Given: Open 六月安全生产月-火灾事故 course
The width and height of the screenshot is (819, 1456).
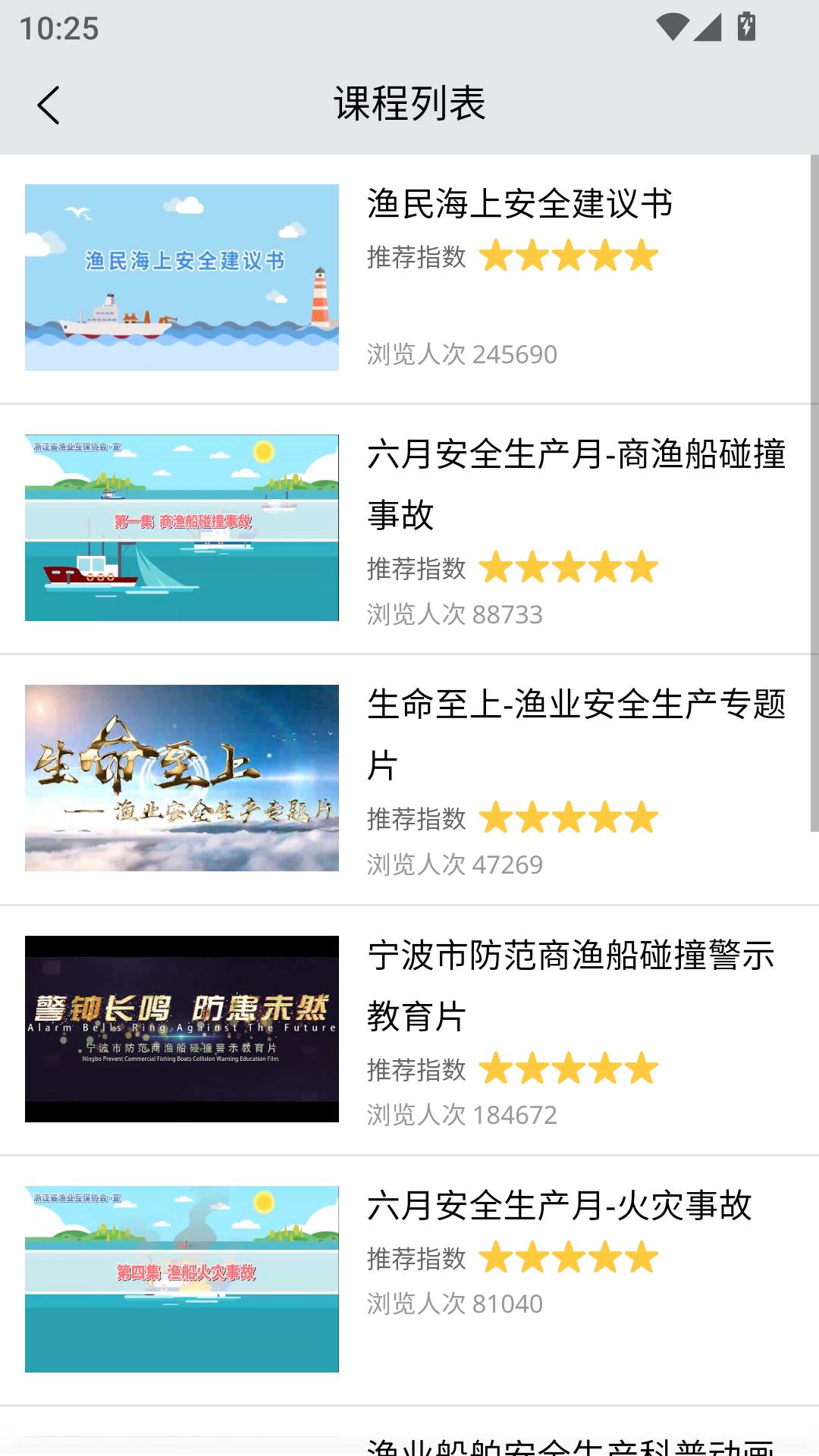Looking at the screenshot, I should tap(409, 1280).
